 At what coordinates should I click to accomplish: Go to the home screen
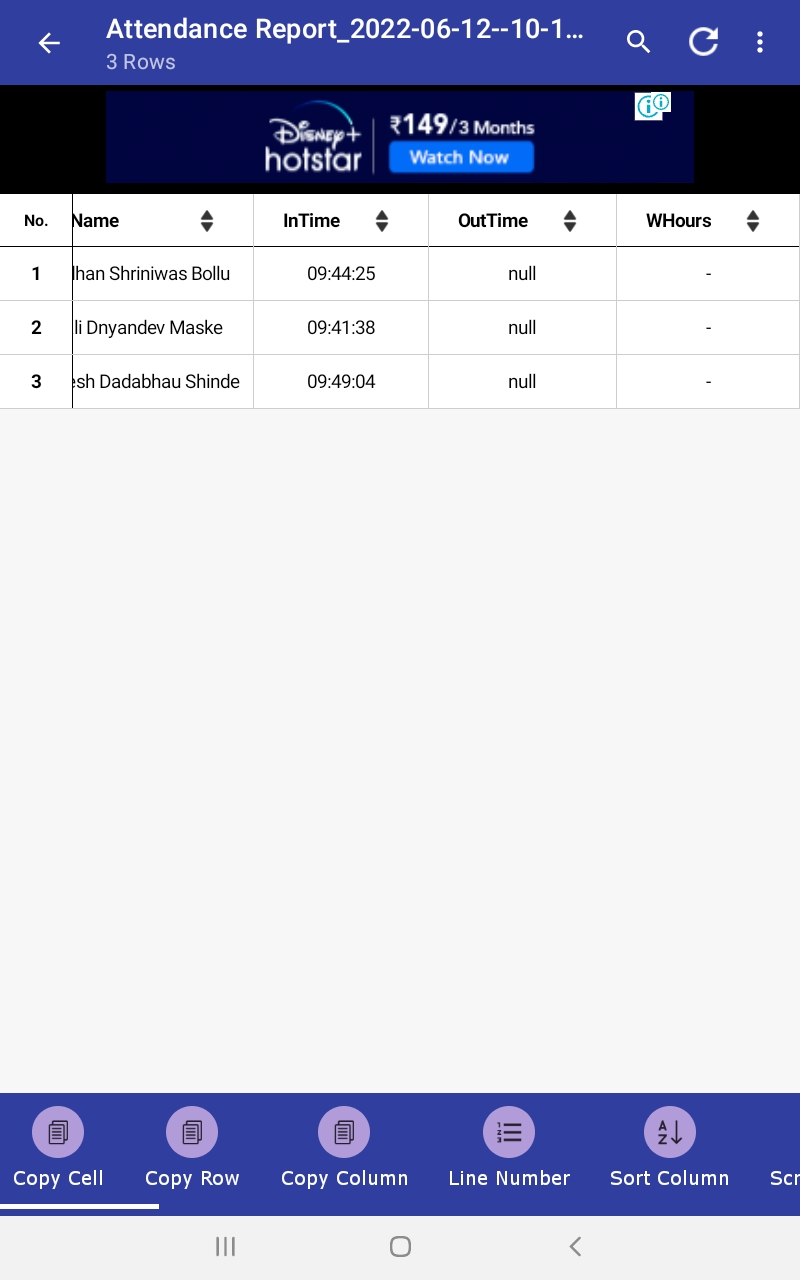pyautogui.click(x=400, y=1246)
